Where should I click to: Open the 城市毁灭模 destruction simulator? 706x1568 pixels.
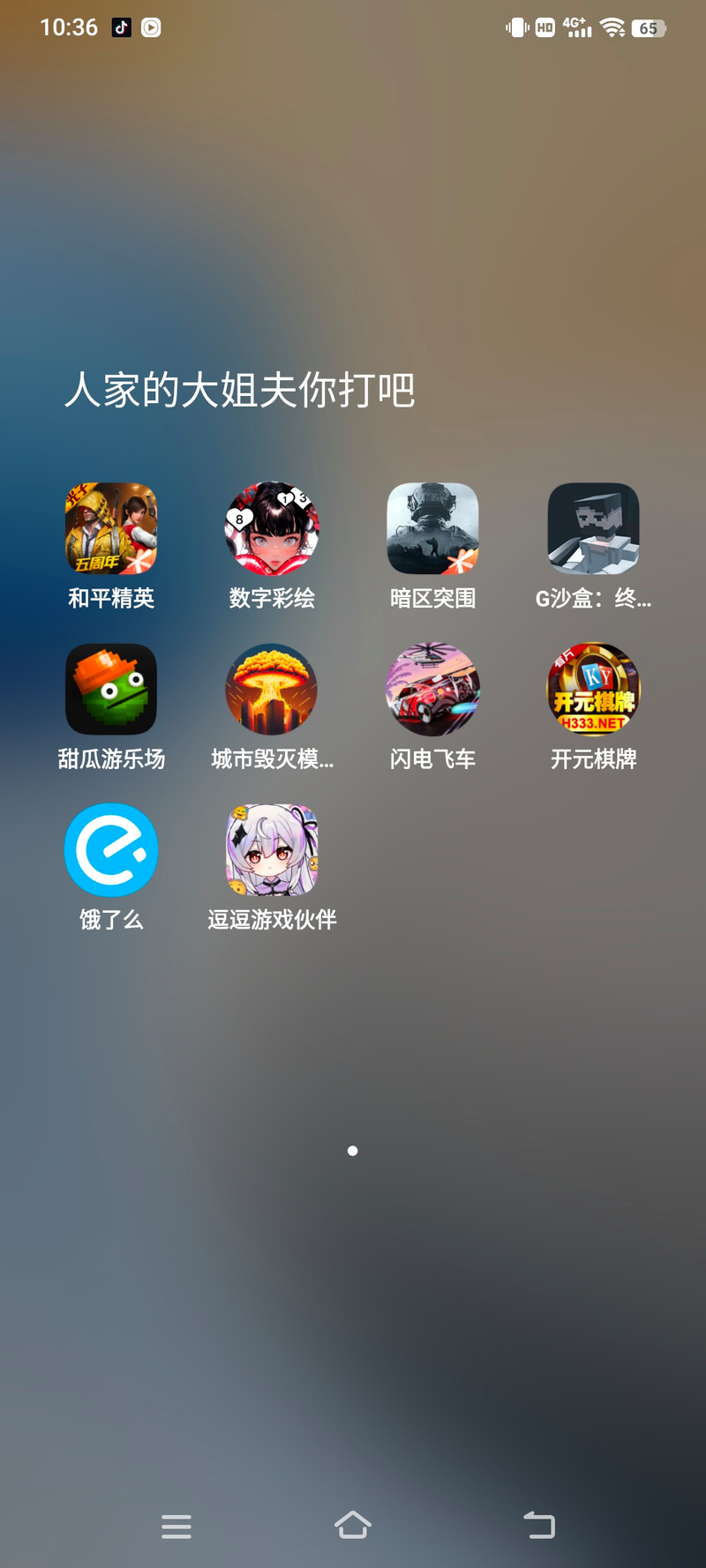(271, 689)
